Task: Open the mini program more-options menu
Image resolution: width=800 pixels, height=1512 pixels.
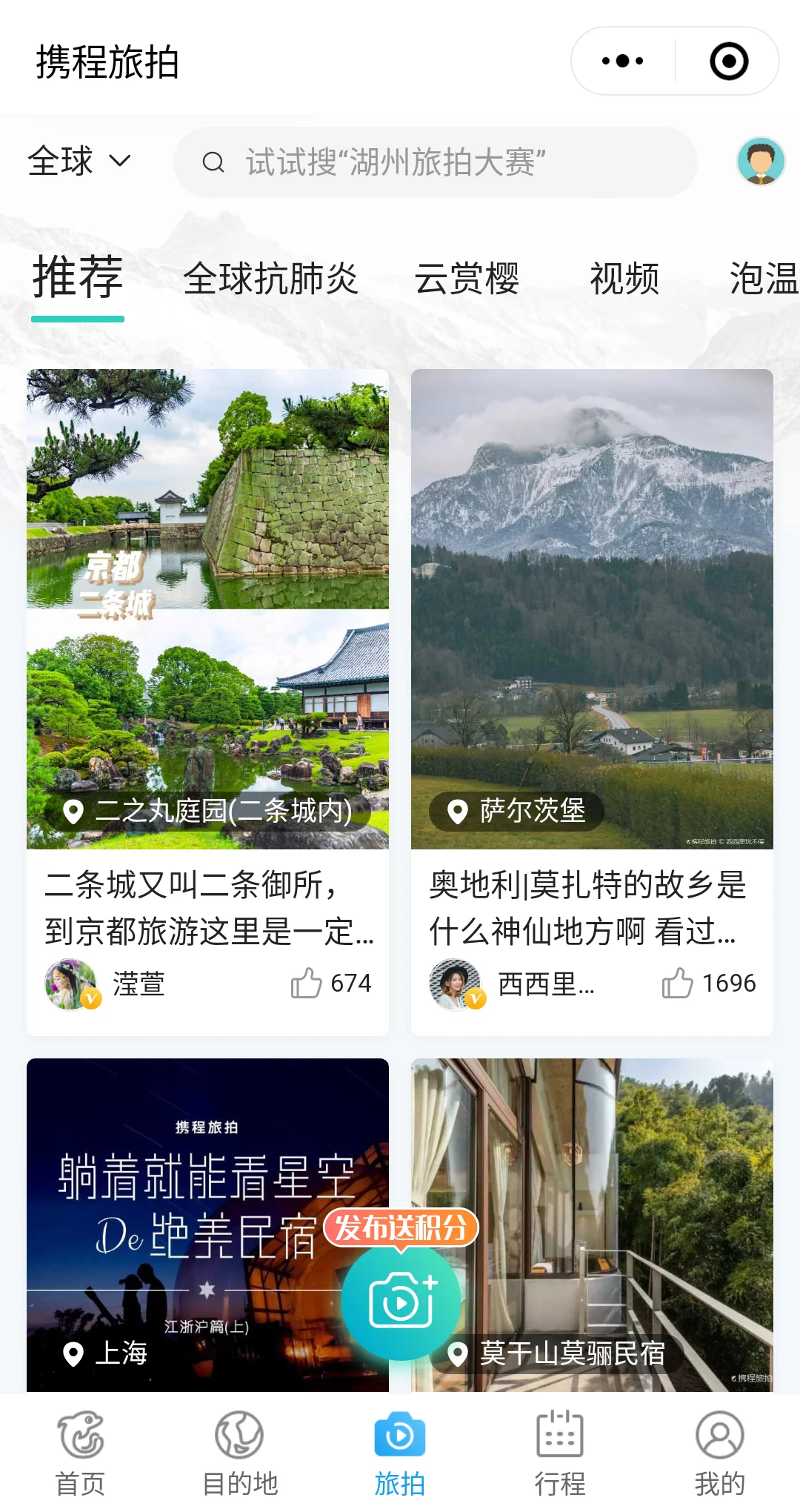Action: (x=622, y=62)
